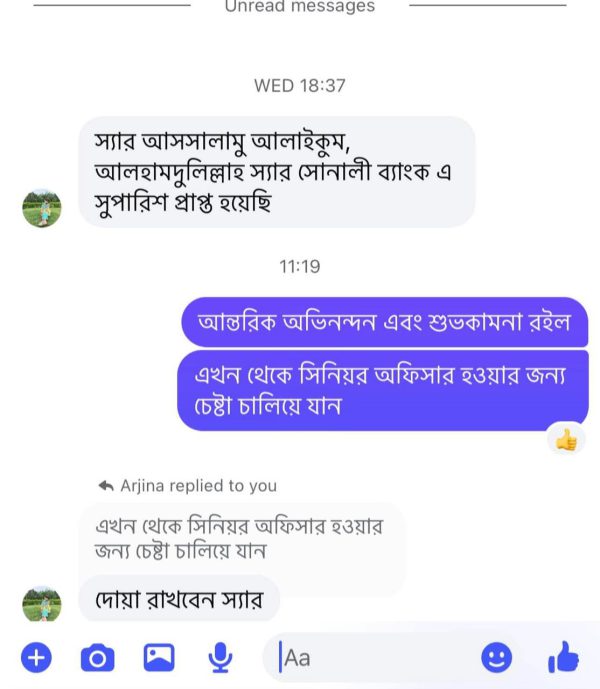Tap the thumbs-up reaction on the sent message

coord(566,439)
